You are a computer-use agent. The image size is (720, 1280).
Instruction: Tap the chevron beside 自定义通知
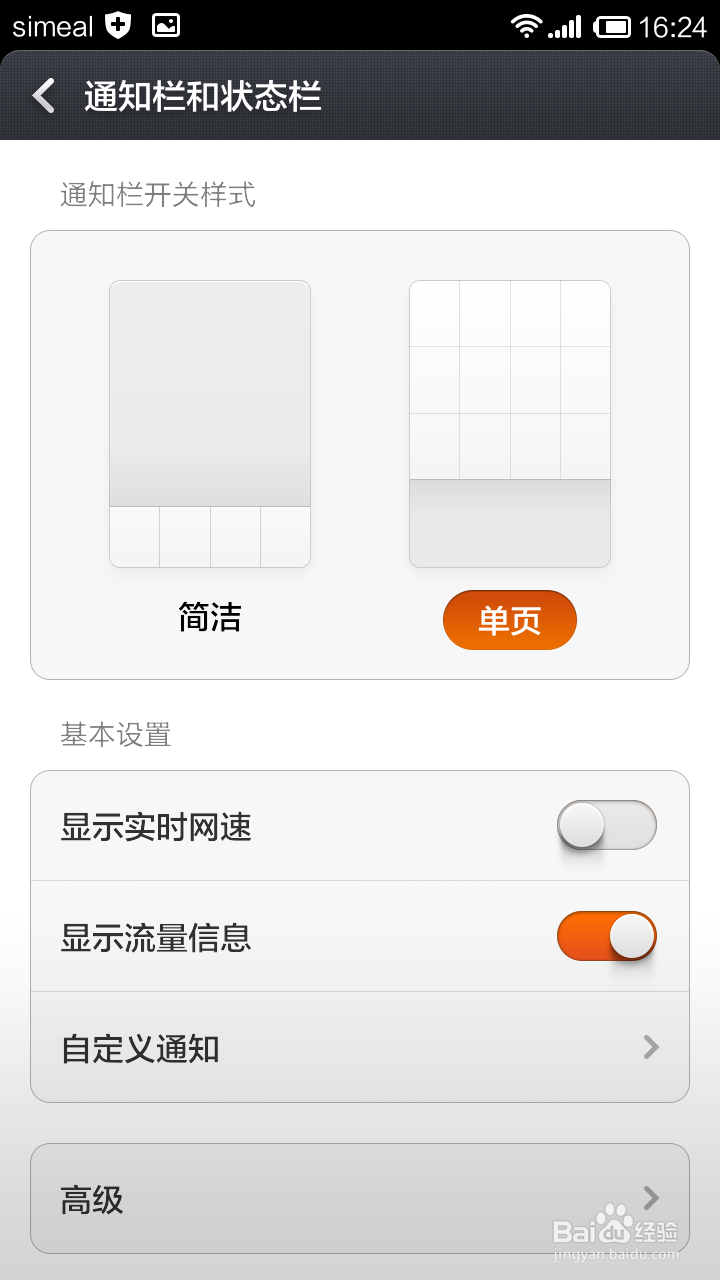pos(650,1047)
